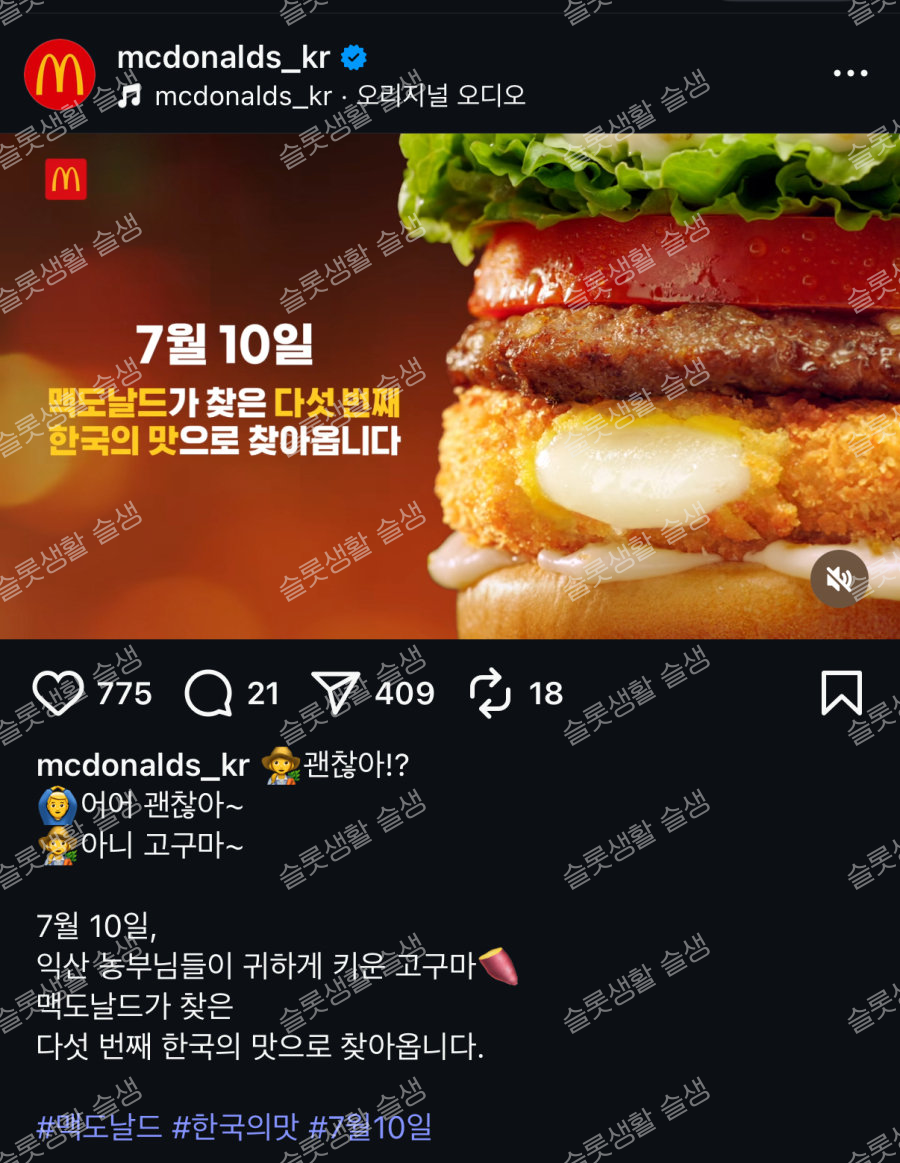900x1163 pixels.
Task: Bookmark this post
Action: [841, 693]
